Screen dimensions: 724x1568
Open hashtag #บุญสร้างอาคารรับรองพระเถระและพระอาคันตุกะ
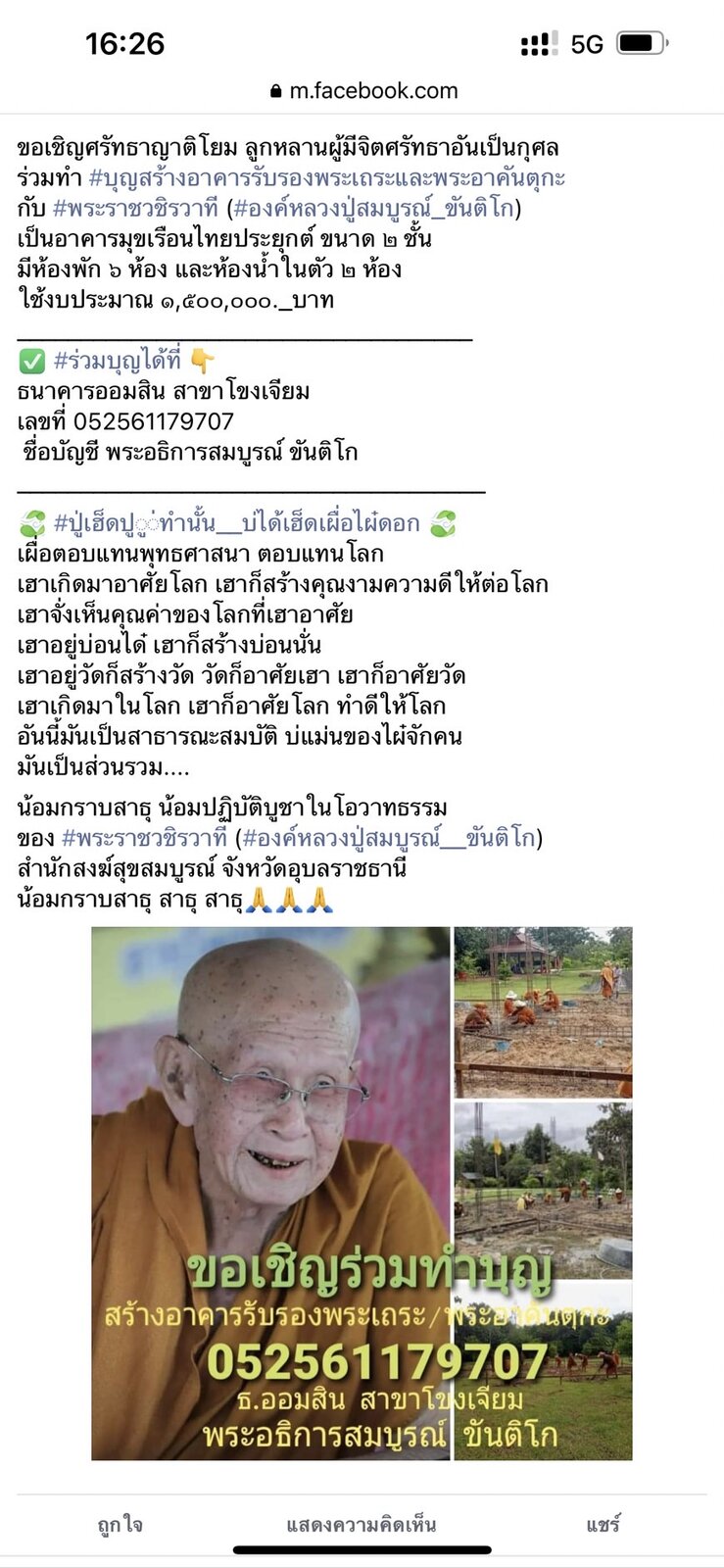(x=327, y=178)
